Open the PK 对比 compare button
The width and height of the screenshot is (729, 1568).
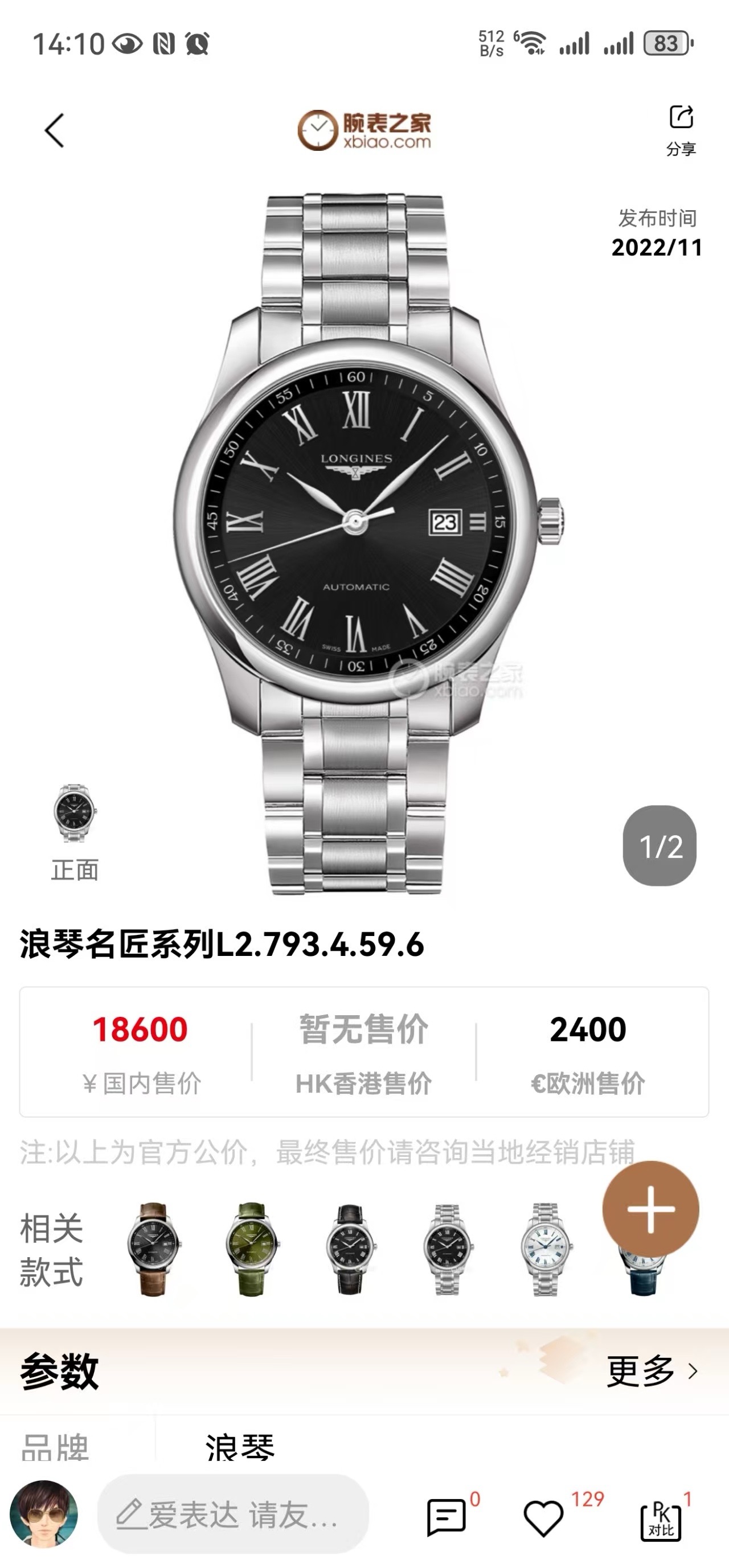tap(661, 1519)
